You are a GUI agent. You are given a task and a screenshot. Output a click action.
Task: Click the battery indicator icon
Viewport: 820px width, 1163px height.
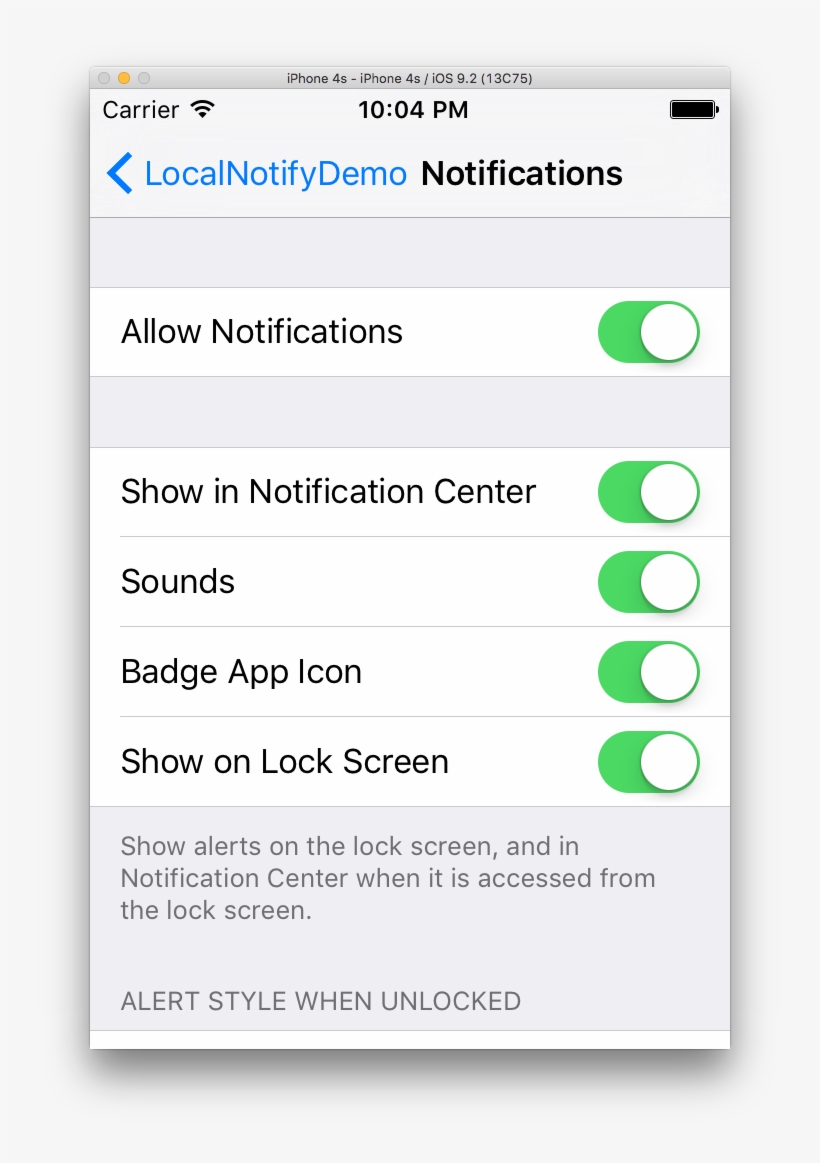pos(694,109)
